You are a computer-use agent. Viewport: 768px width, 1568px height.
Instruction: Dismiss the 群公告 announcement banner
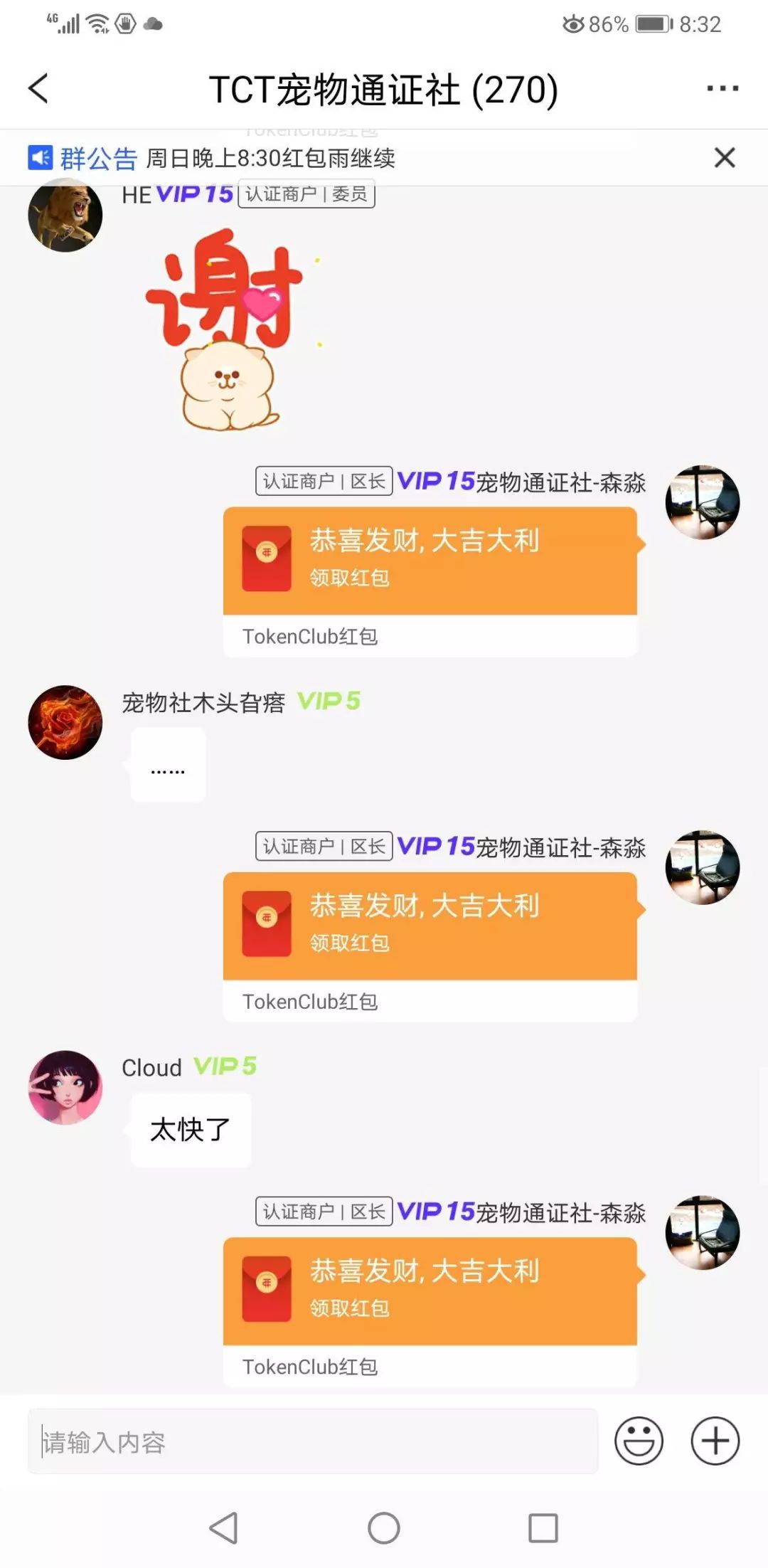point(724,157)
